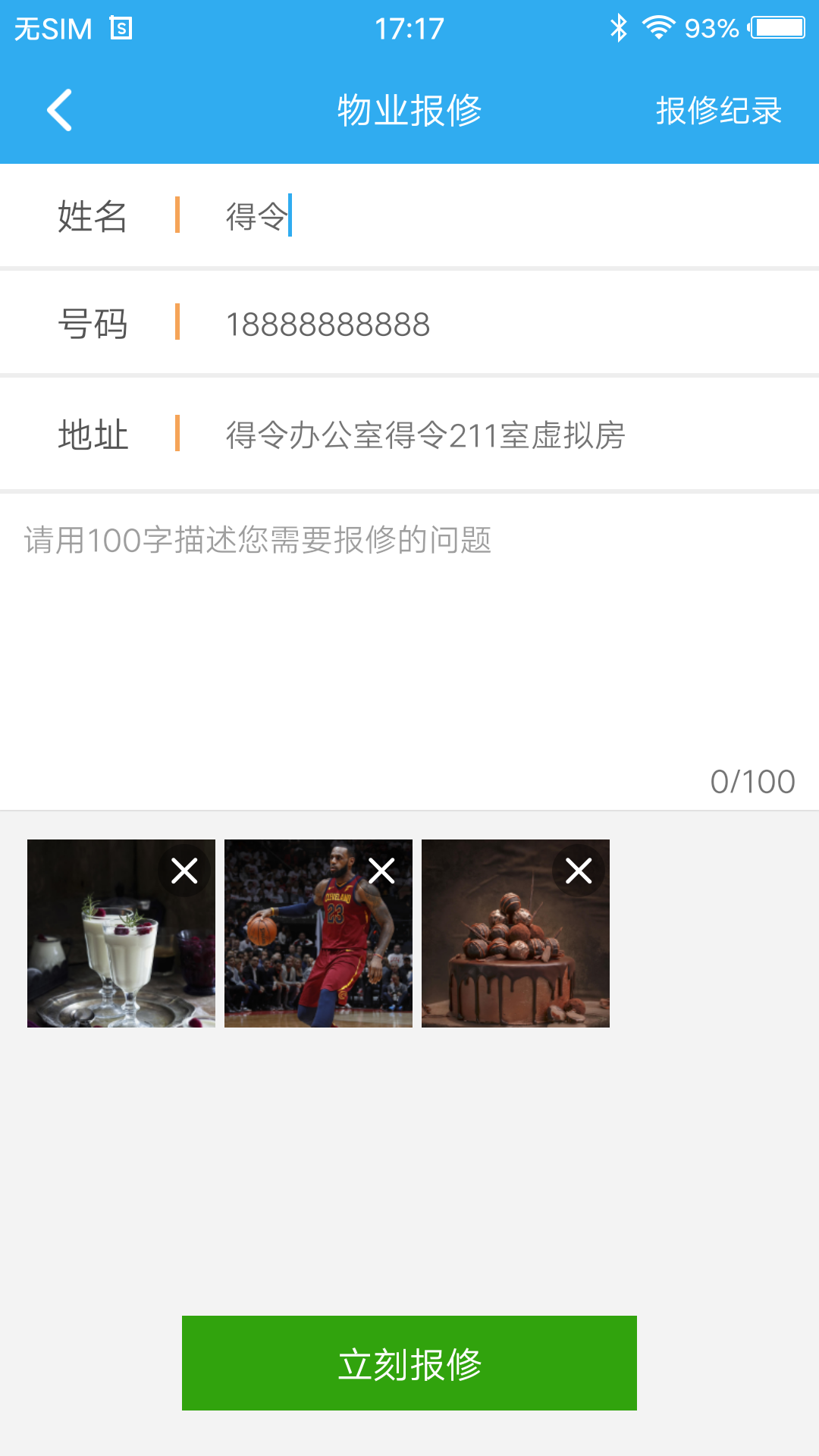
Task: Remove the chocolate cake photo
Action: pyautogui.click(x=579, y=871)
